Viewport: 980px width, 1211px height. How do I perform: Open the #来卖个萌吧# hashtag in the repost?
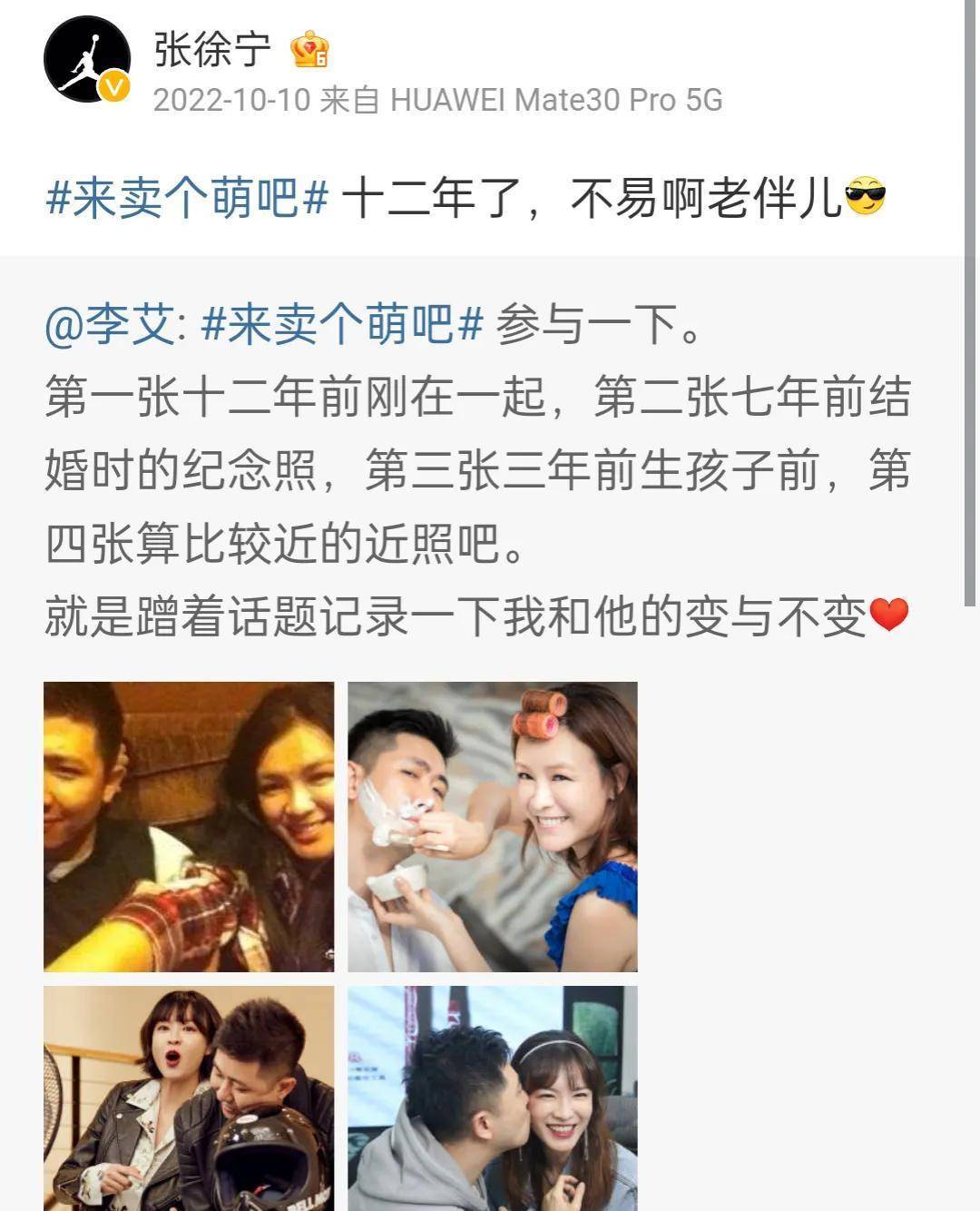[341, 324]
